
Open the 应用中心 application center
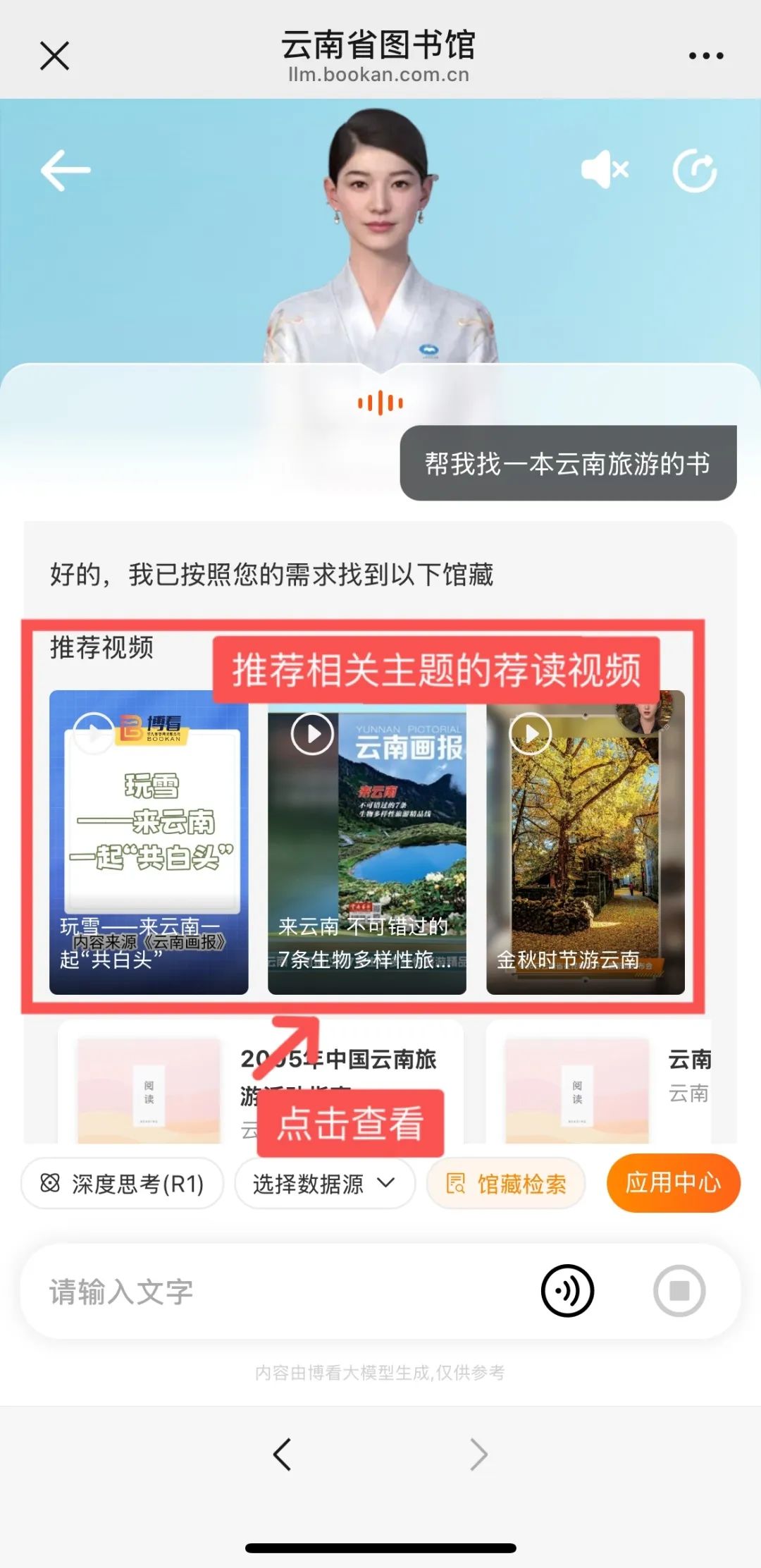pos(673,1184)
